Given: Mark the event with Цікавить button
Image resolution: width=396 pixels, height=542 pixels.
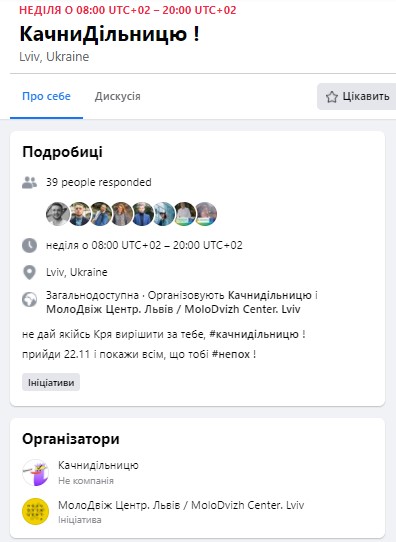Looking at the screenshot, I should pyautogui.click(x=357, y=96).
